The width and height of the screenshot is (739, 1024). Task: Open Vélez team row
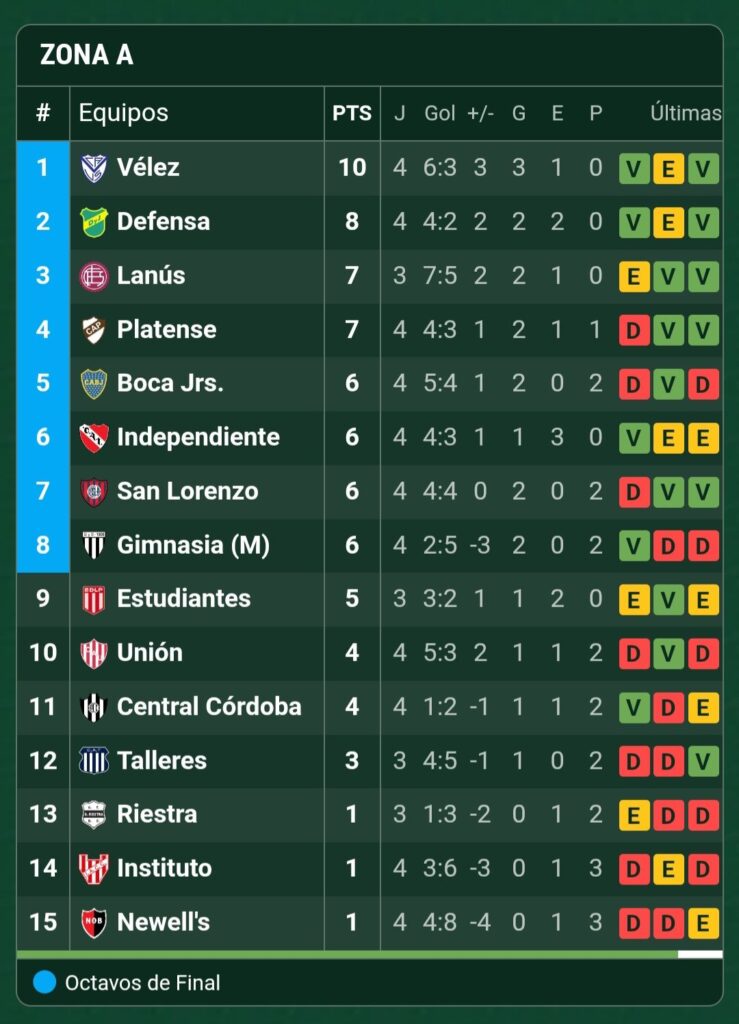tap(148, 167)
